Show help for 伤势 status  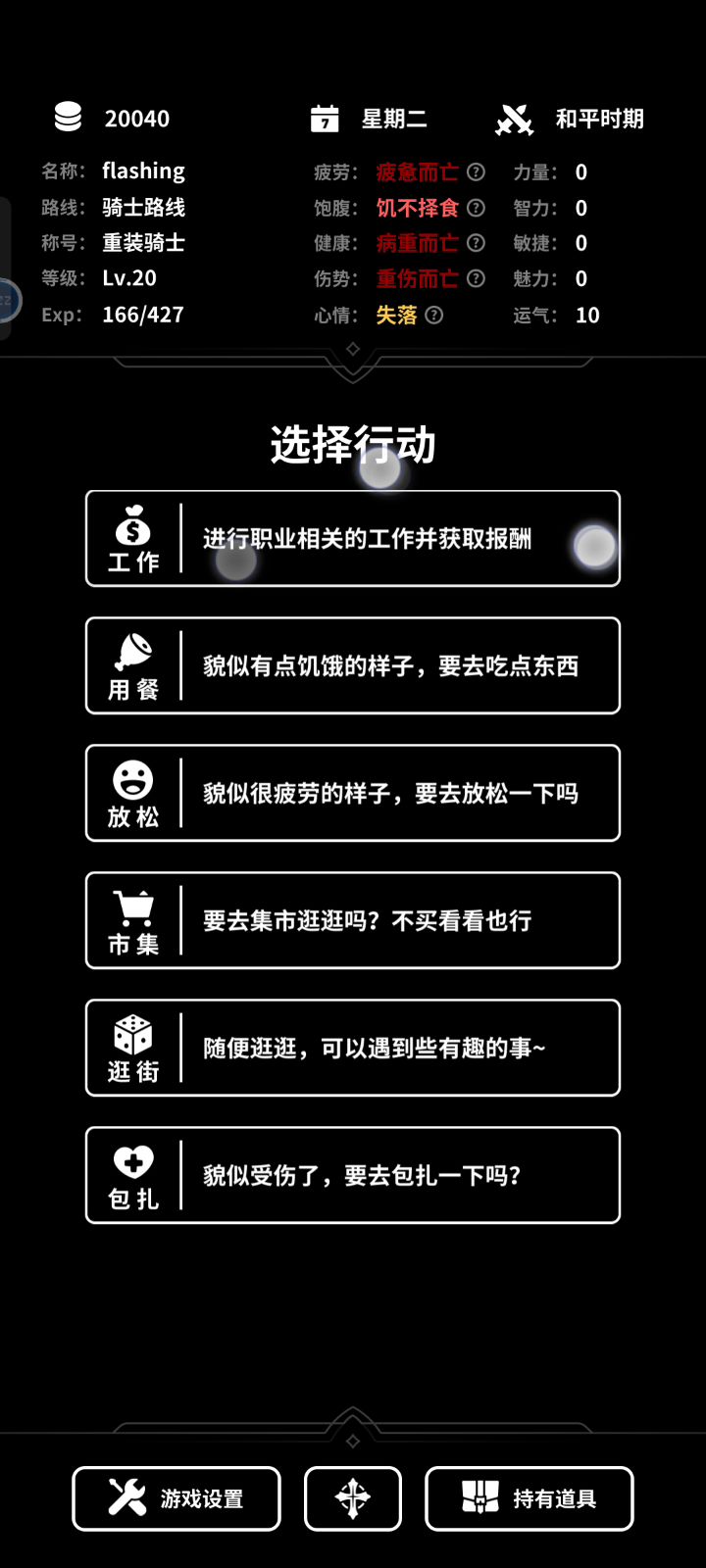coord(477,278)
